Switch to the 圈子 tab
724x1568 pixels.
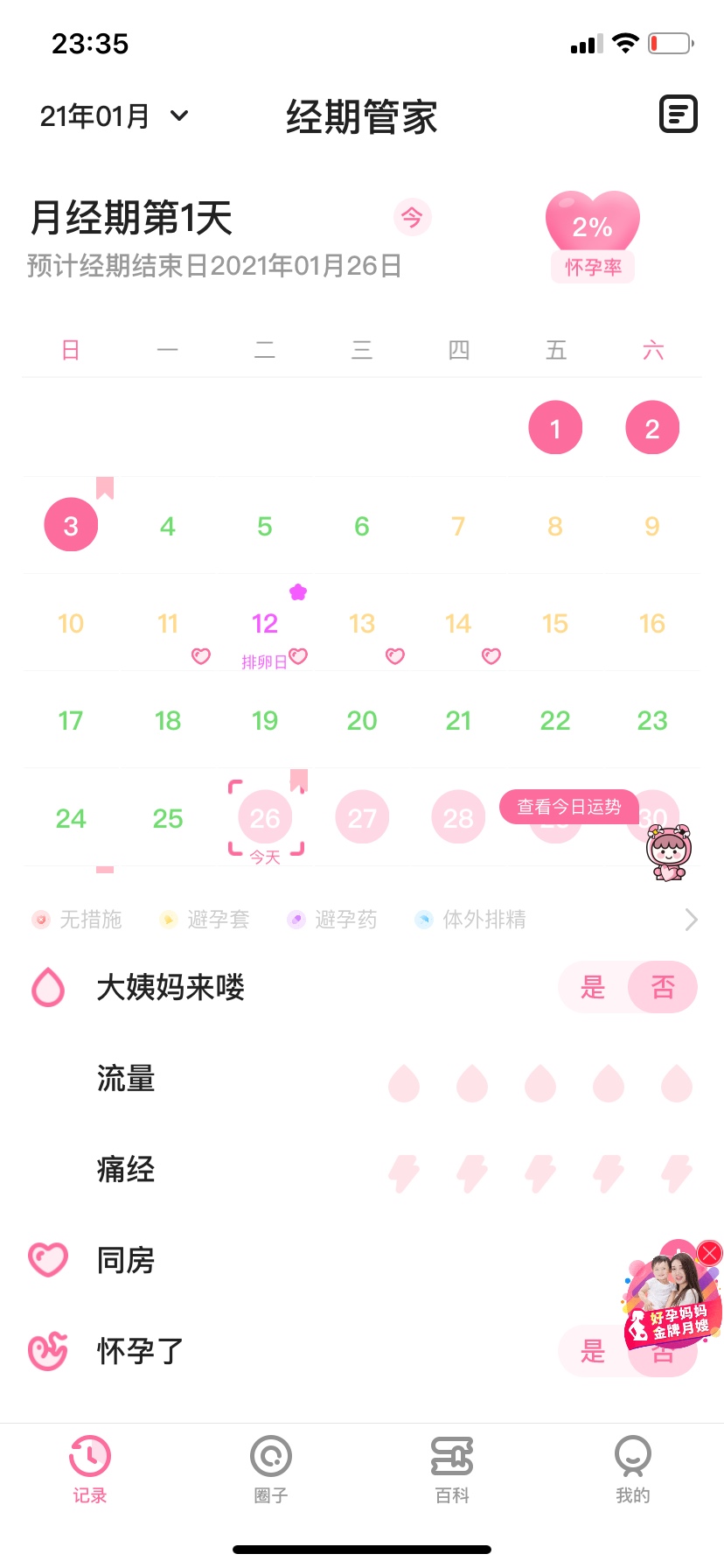(x=271, y=1470)
